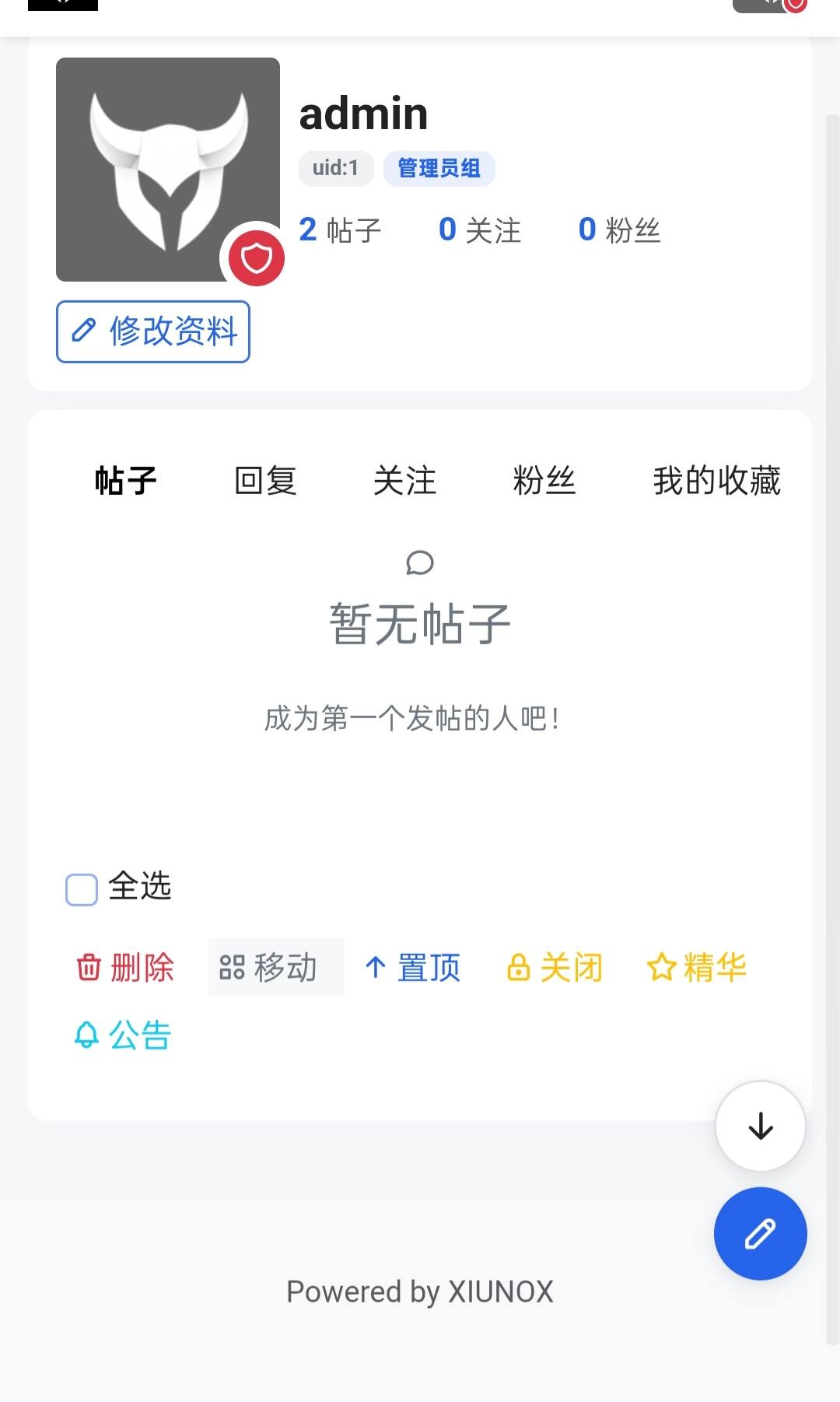Tap the blue pencil compose button
840x1402 pixels.
point(761,1234)
